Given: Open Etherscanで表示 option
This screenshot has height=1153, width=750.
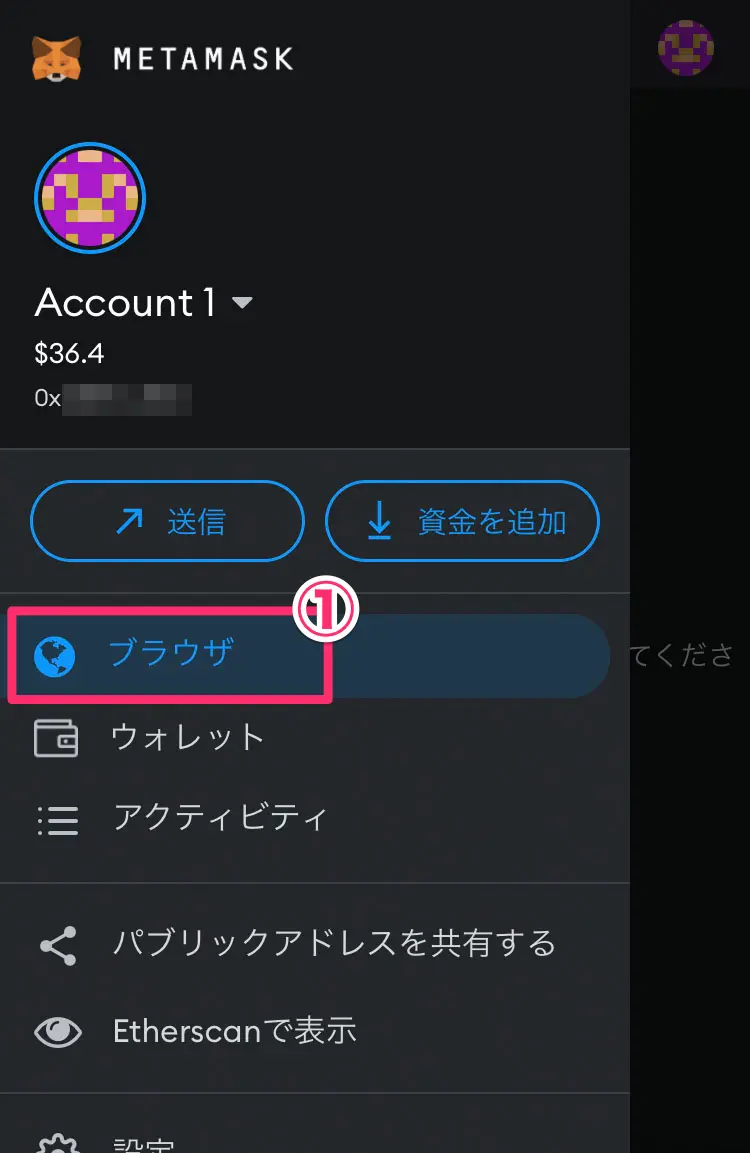Looking at the screenshot, I should (235, 1031).
